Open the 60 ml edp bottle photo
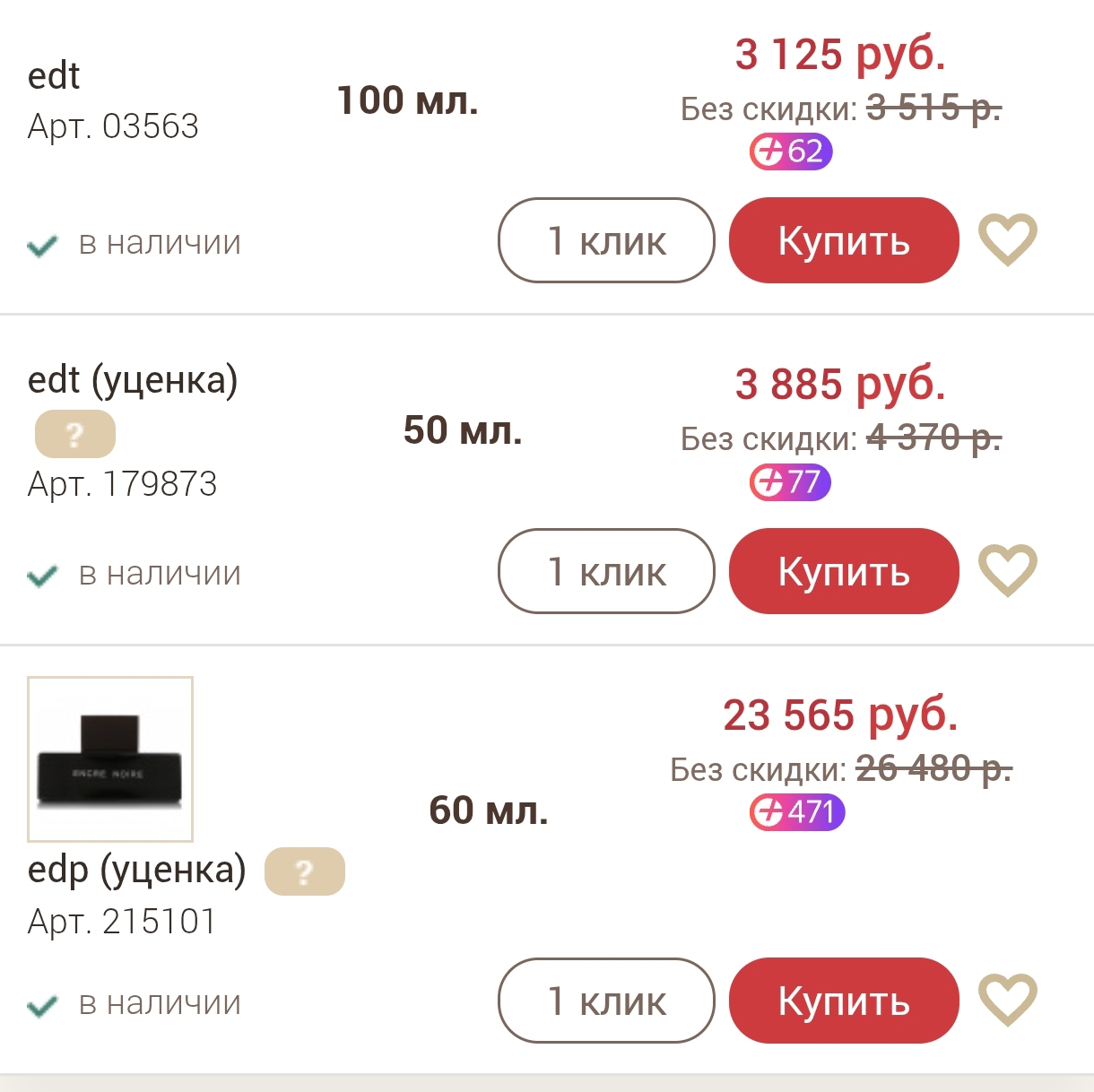This screenshot has height=1092, width=1094. point(110,759)
